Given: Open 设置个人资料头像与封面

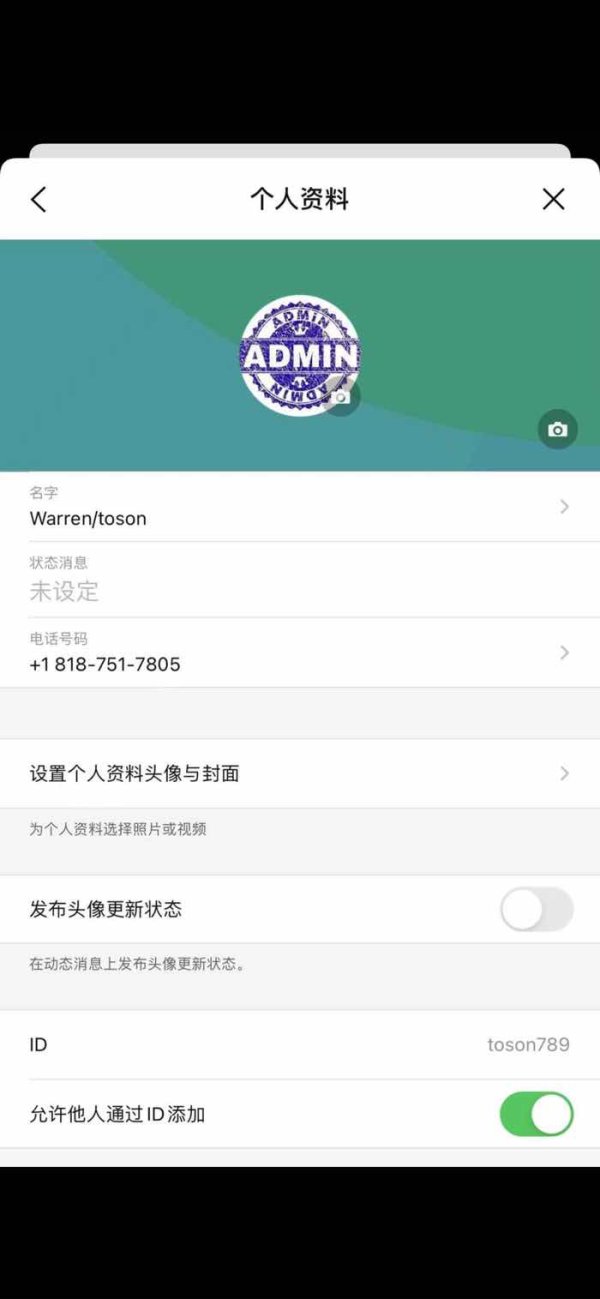Looking at the screenshot, I should click(300, 773).
